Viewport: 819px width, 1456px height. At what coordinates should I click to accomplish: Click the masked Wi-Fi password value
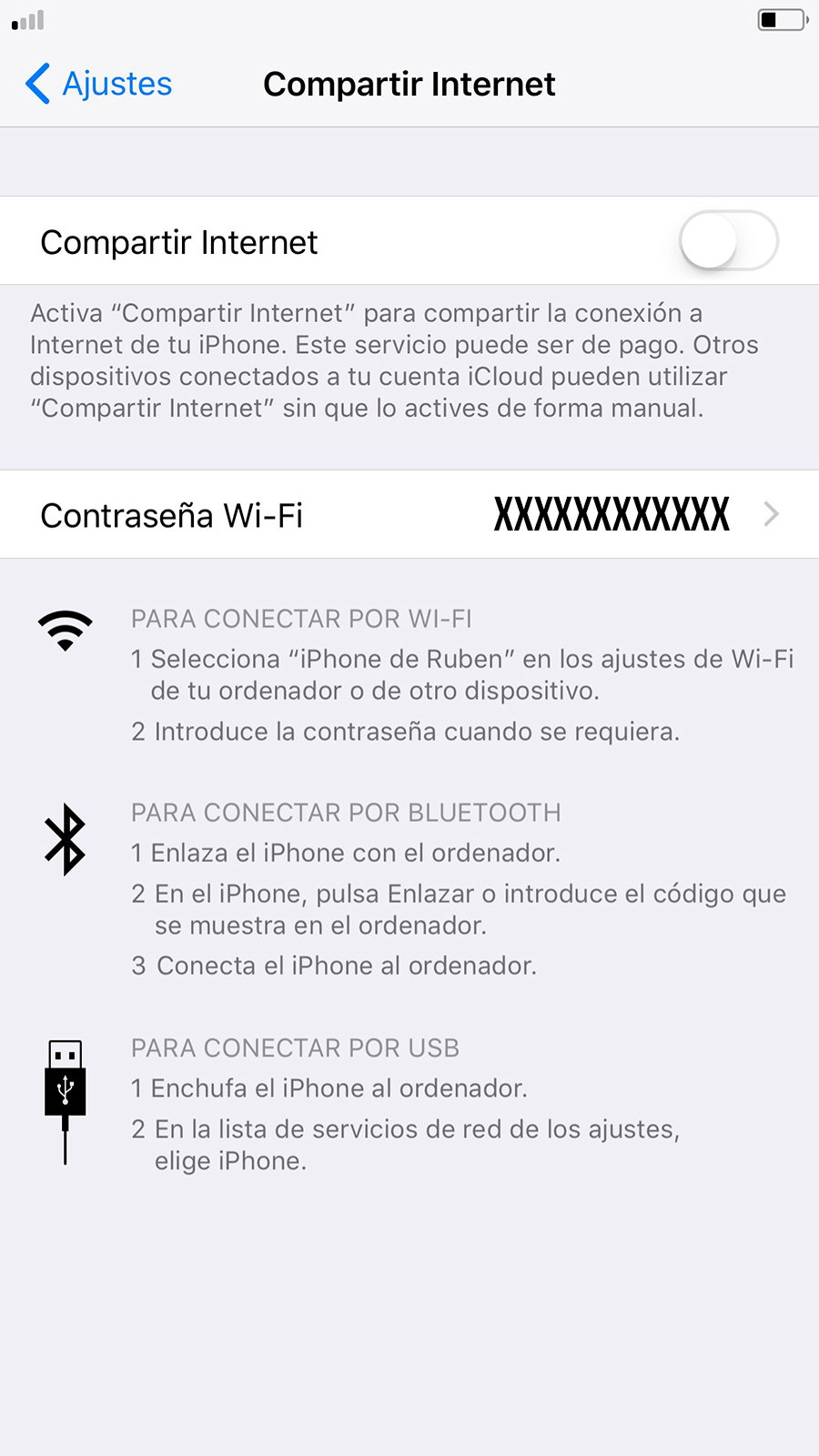612,514
